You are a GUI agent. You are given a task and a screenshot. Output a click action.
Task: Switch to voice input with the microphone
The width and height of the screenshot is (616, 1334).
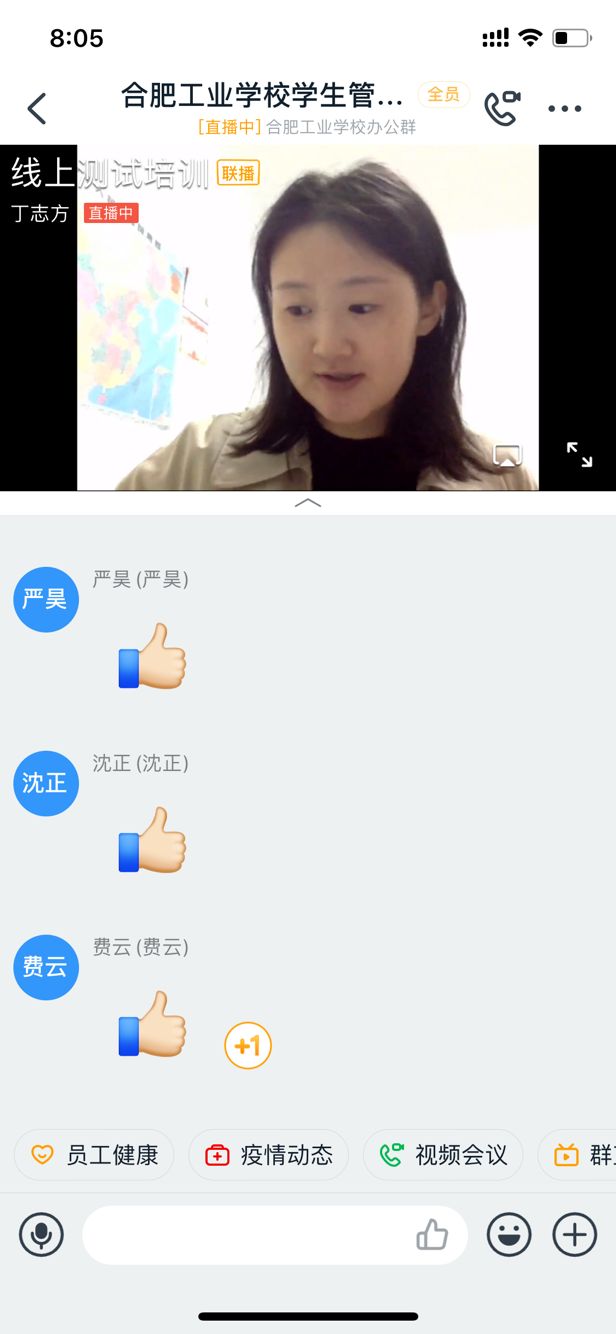tap(41, 1235)
